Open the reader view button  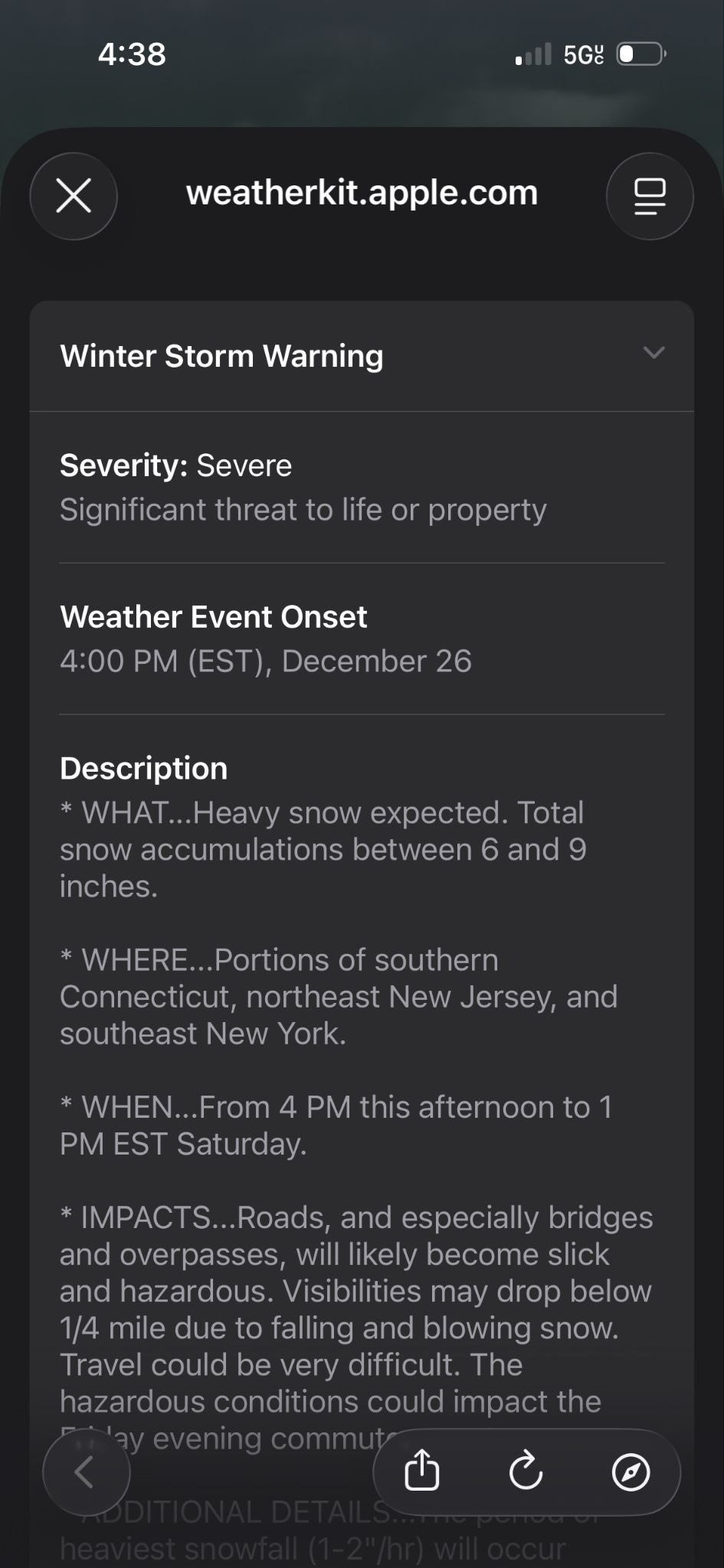coord(650,196)
